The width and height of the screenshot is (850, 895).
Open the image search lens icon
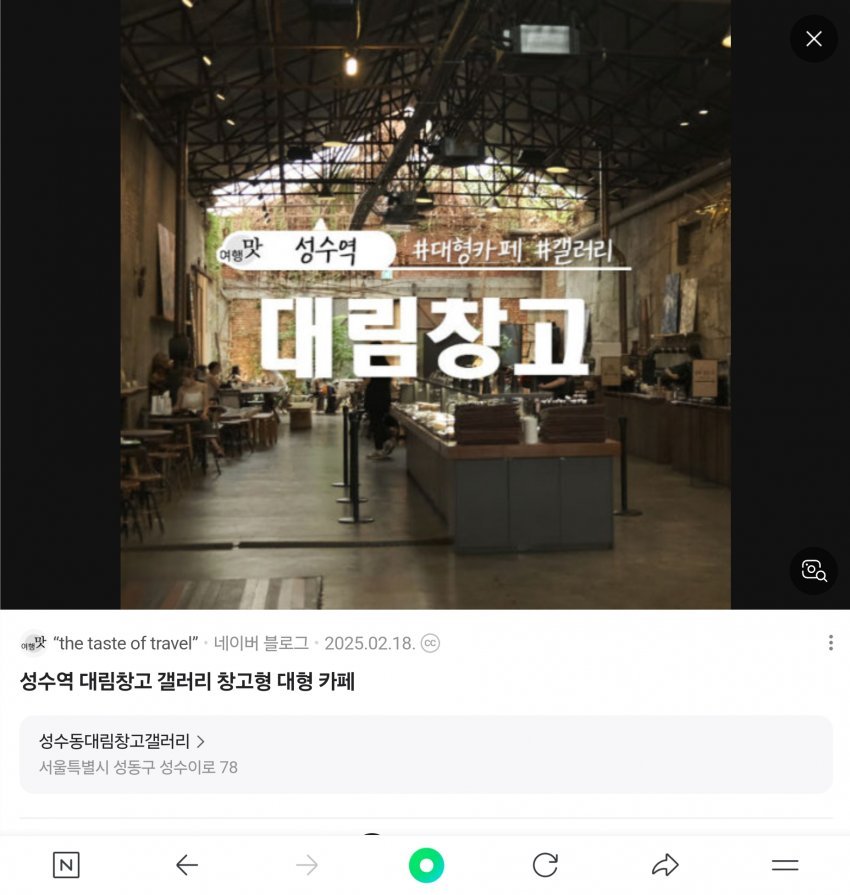coord(813,570)
